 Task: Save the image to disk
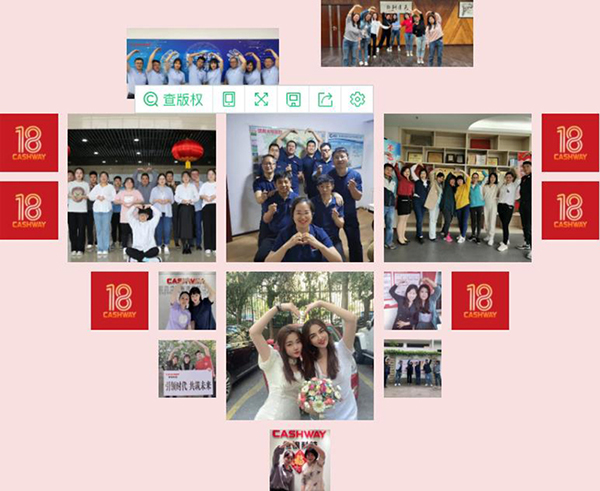pos(293,99)
